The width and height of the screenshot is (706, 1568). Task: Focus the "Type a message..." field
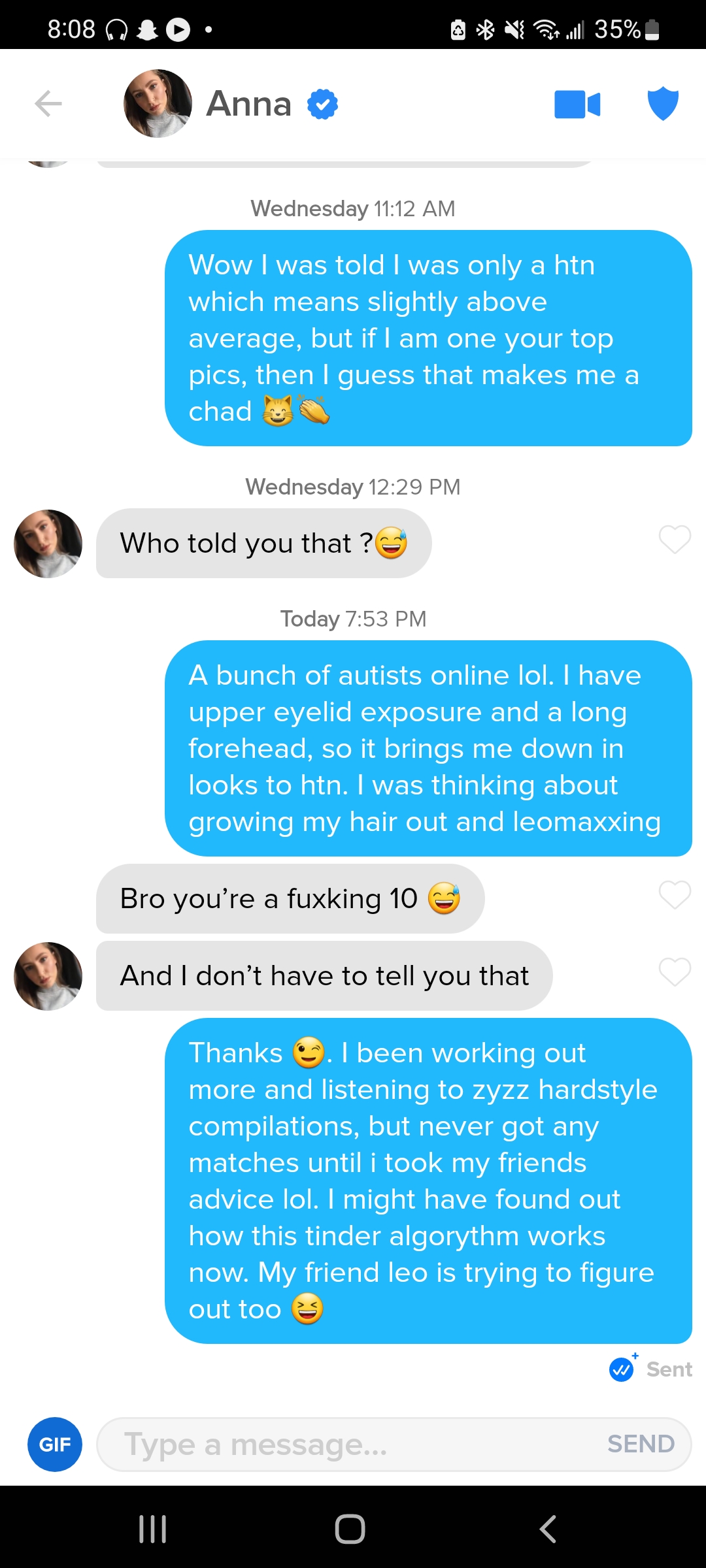pos(353,1444)
